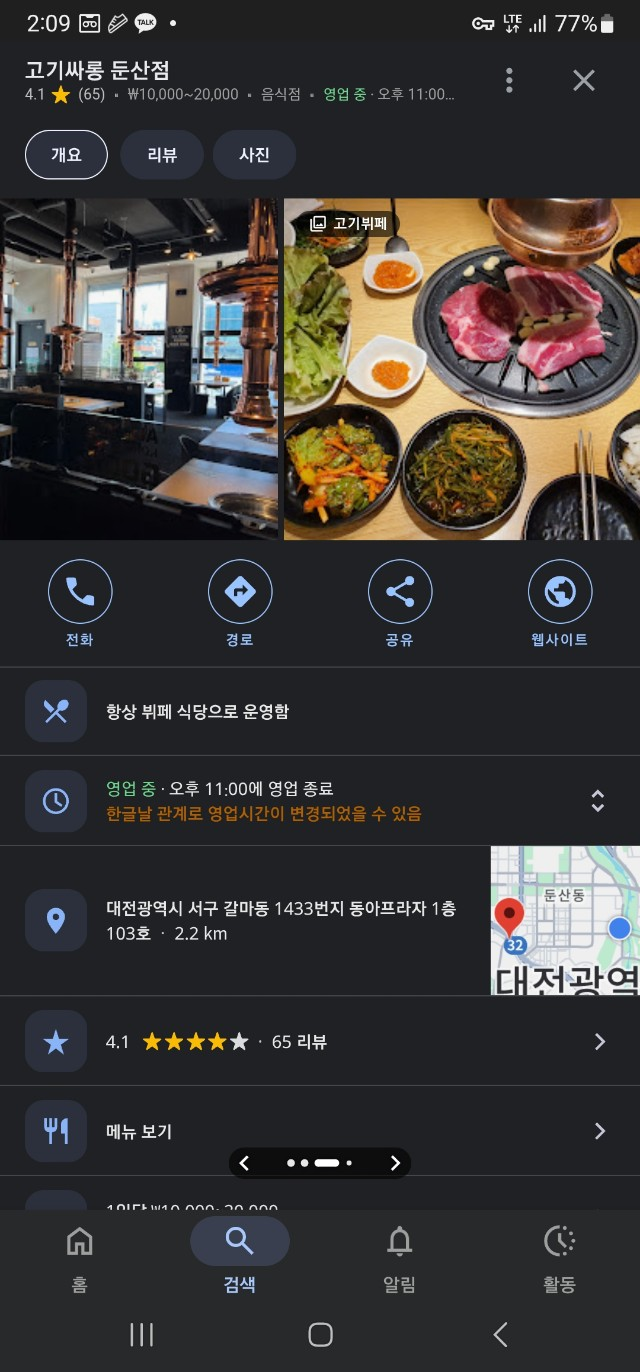Switch to the 리뷰 reviews tab
The height and width of the screenshot is (1372, 640).
coord(162,155)
